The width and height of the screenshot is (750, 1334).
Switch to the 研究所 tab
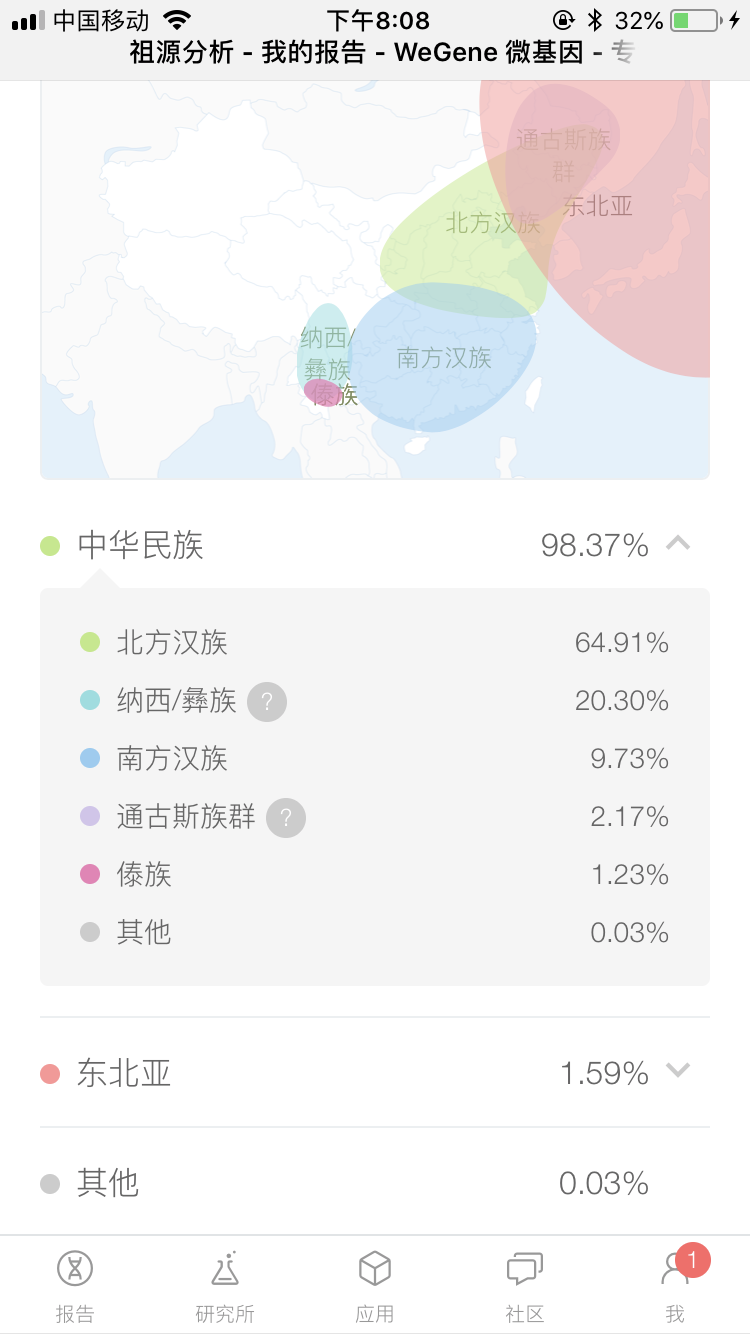point(225,1286)
